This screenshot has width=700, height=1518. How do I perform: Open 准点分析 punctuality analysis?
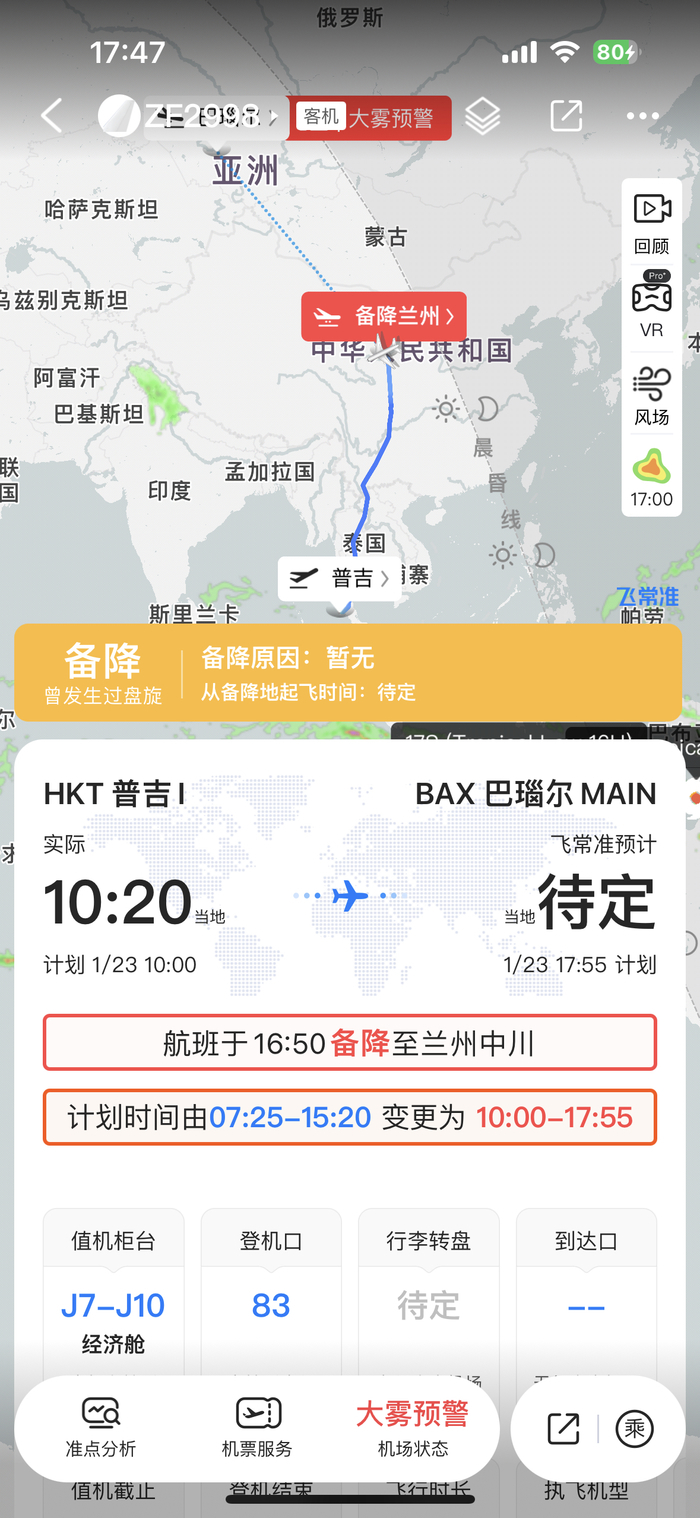coord(101,1427)
